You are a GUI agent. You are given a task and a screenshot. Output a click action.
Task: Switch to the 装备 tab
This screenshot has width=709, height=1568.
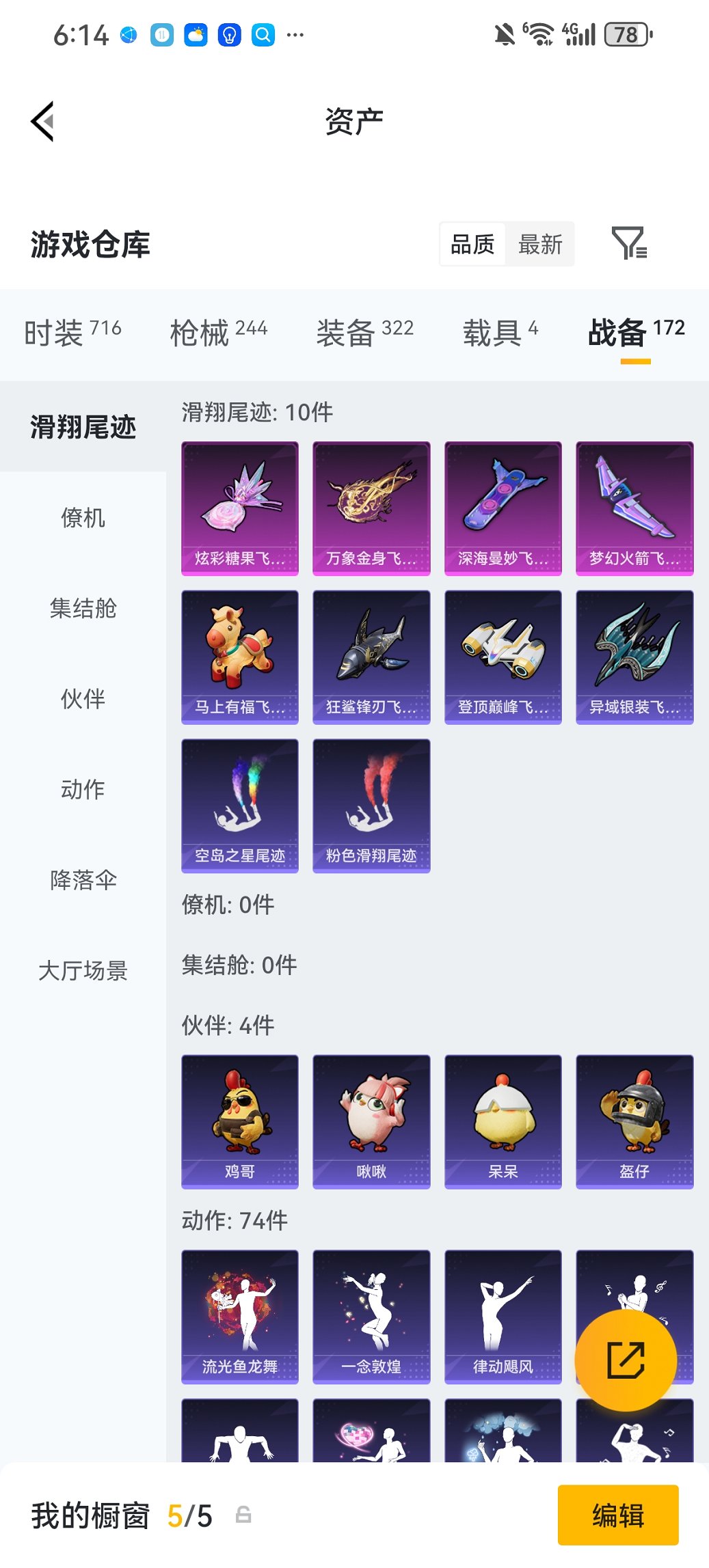[364, 333]
